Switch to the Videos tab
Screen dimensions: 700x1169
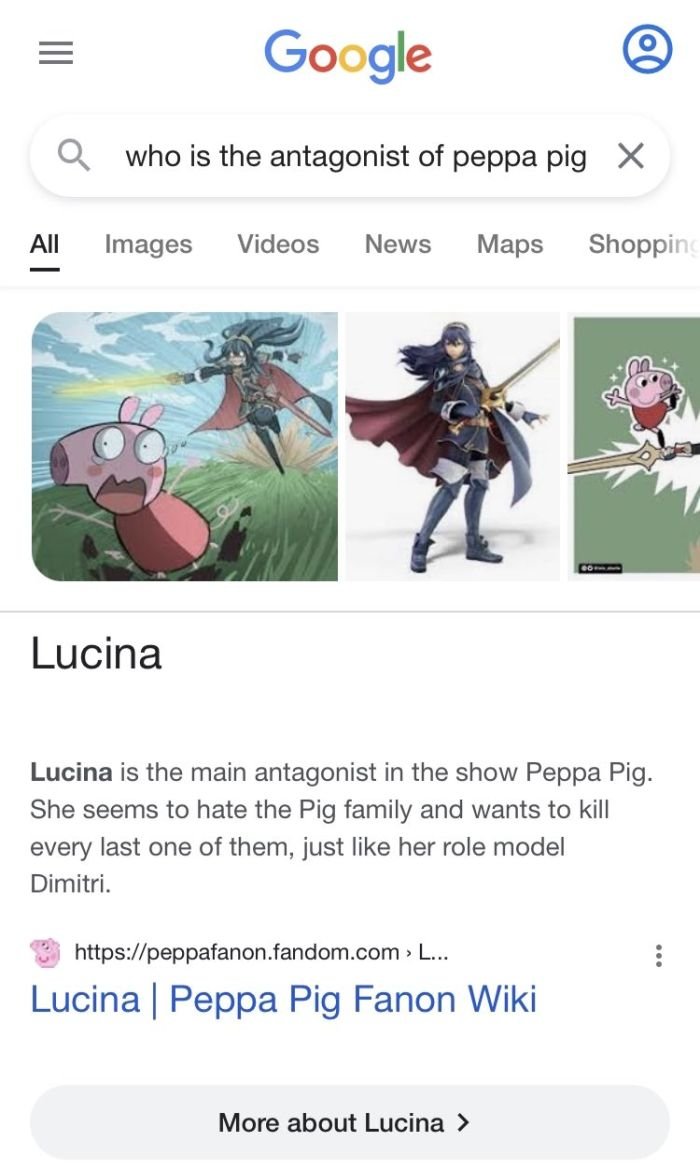pos(278,244)
